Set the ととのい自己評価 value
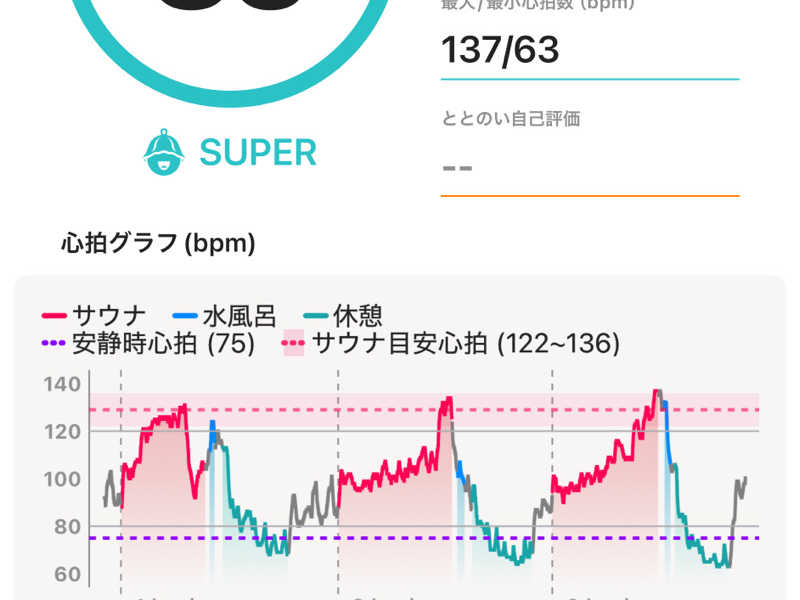The height and width of the screenshot is (600, 800). 589,166
